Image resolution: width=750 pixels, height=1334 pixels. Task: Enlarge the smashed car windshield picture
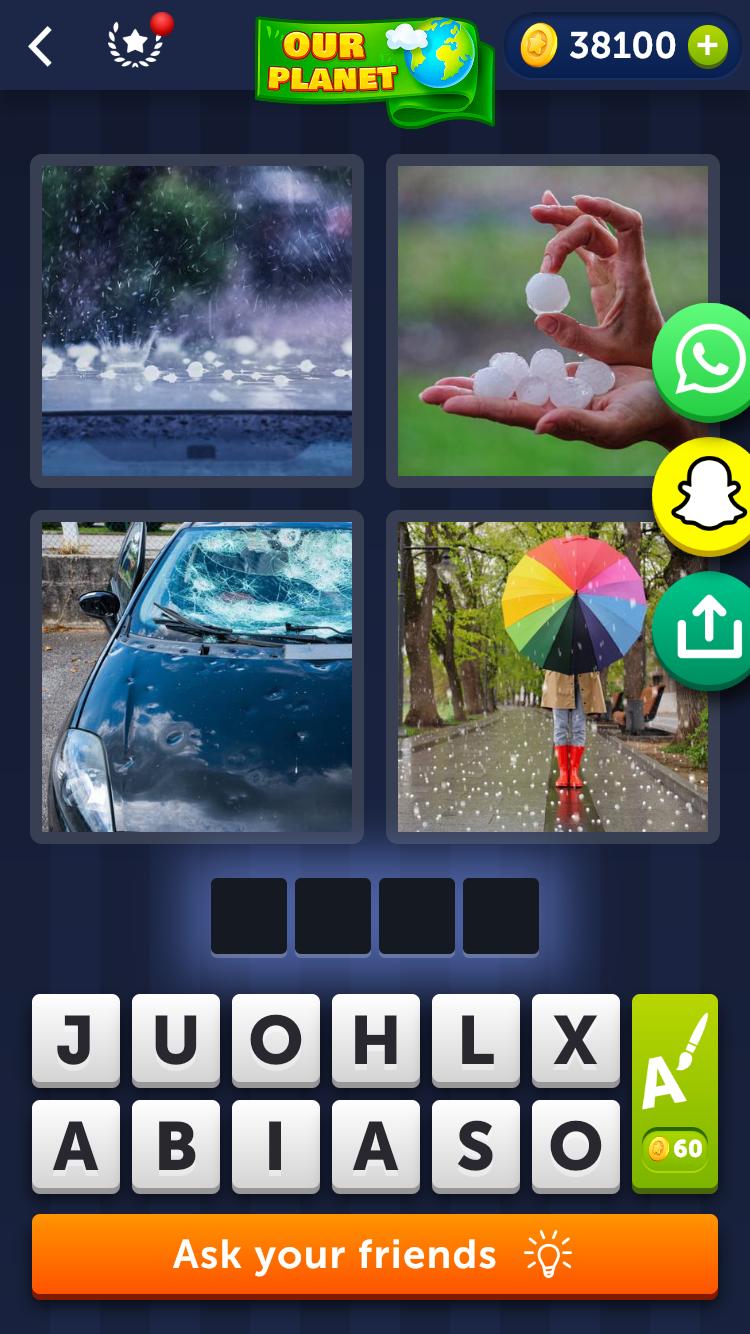coord(197,677)
